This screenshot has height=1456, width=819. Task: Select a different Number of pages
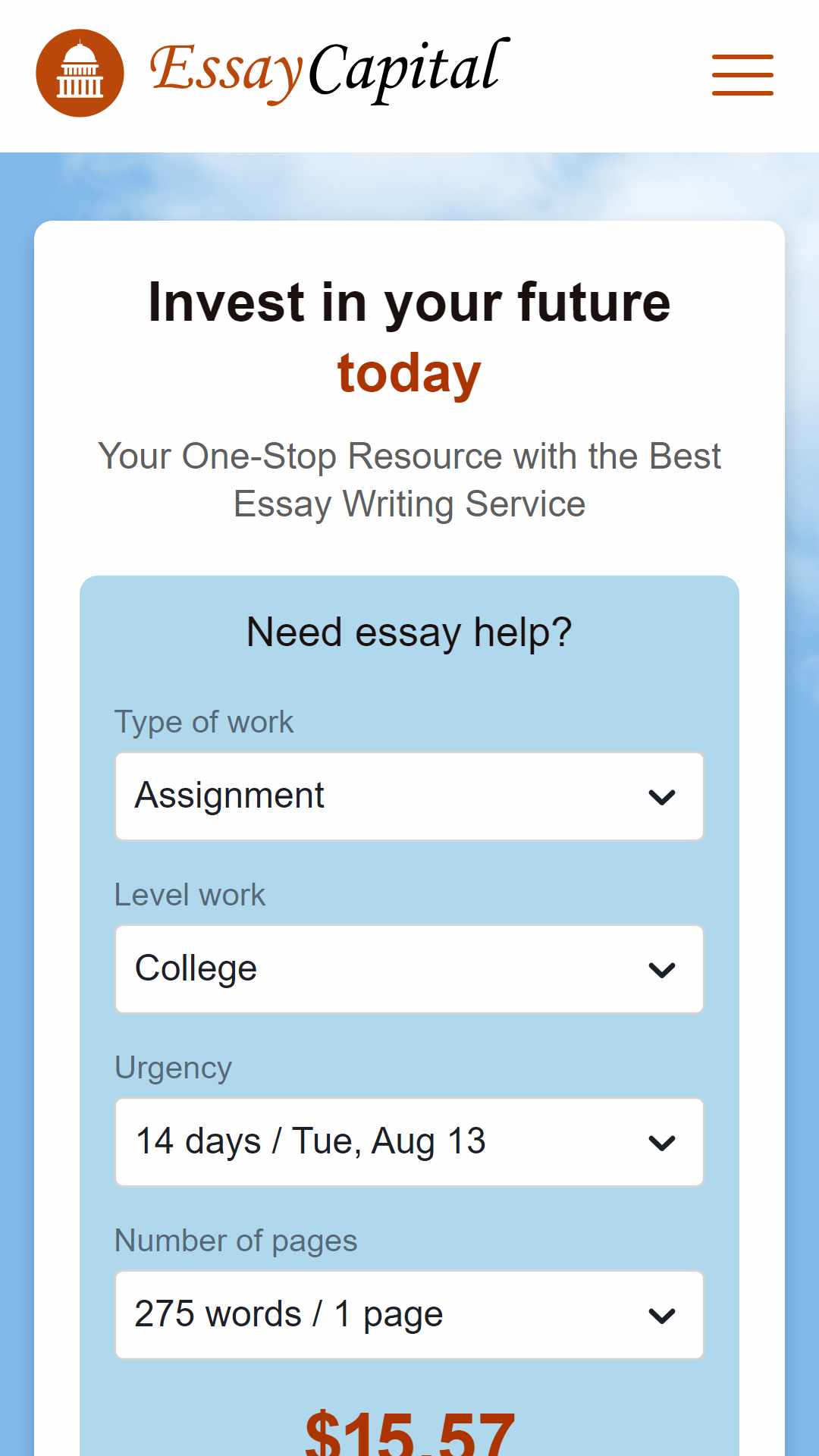tap(409, 1315)
